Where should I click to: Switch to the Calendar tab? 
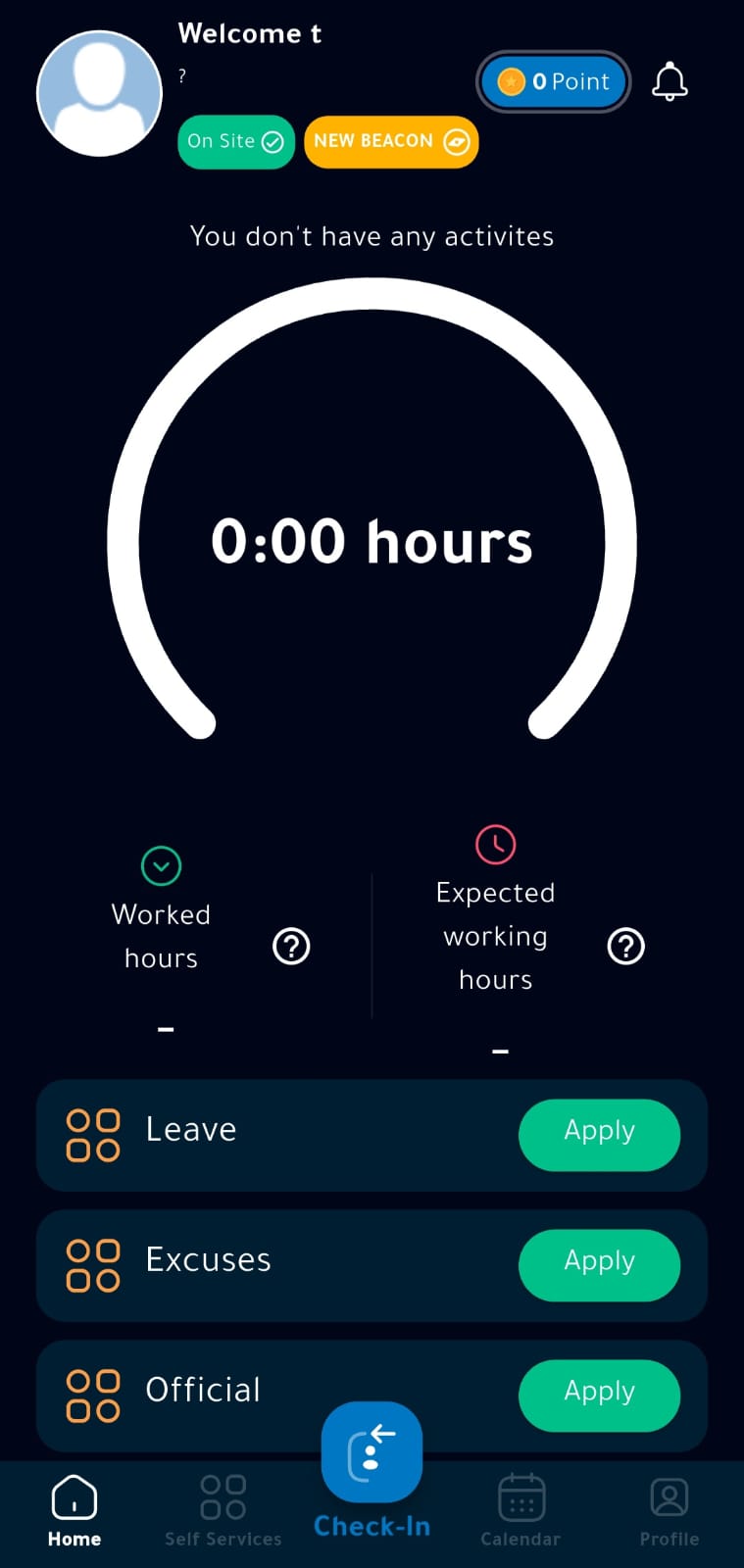point(521,1510)
